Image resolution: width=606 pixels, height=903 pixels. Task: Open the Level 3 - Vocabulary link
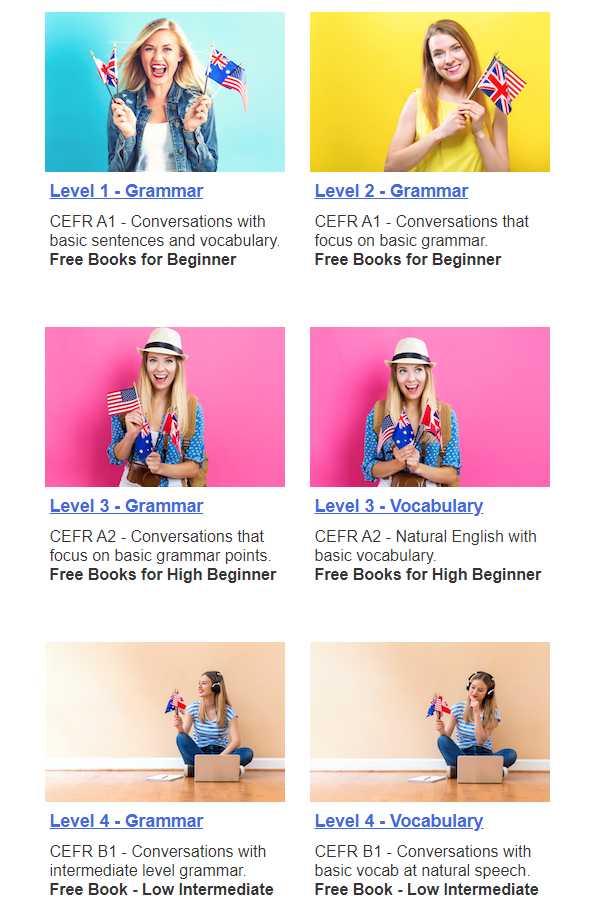coord(398,506)
